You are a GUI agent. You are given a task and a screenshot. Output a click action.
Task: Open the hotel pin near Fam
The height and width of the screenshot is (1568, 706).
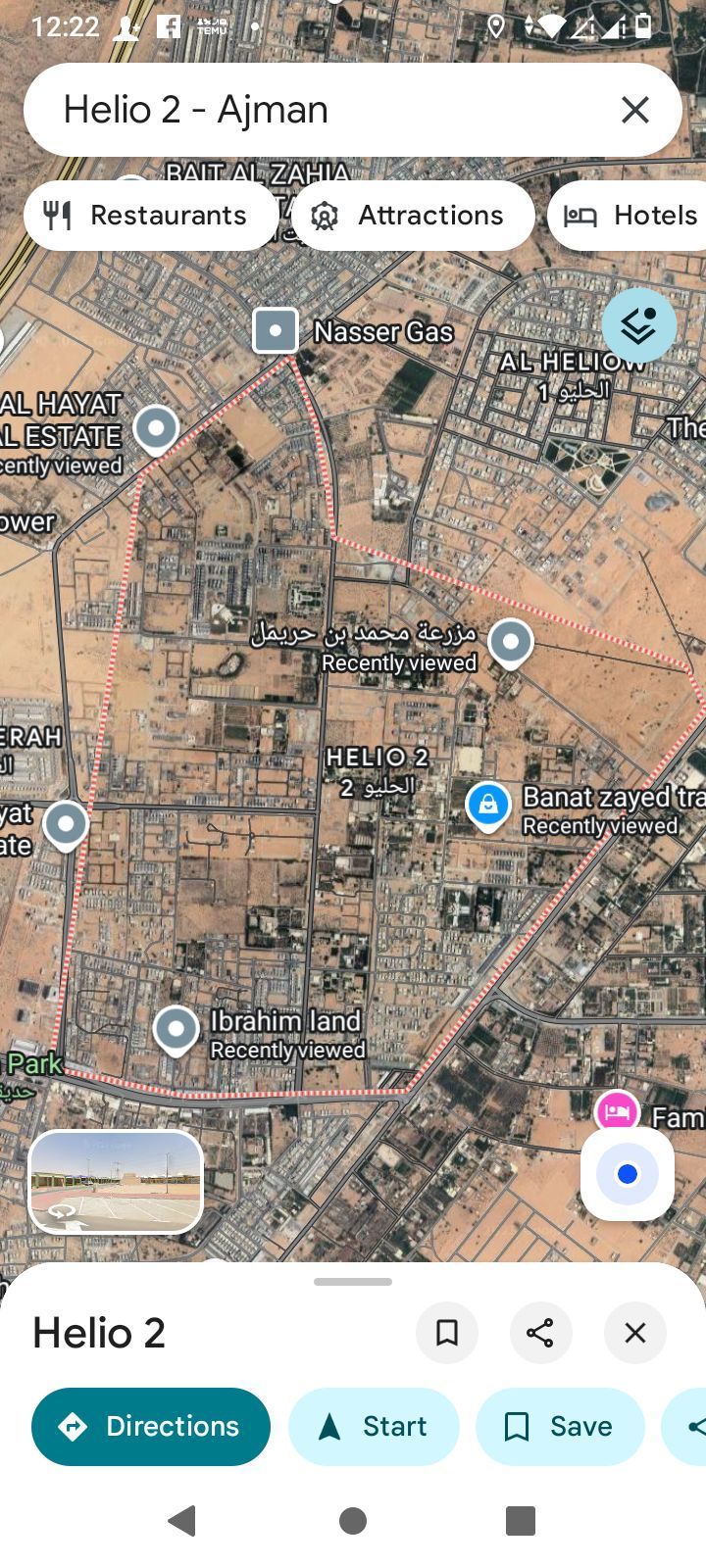pos(617,1112)
